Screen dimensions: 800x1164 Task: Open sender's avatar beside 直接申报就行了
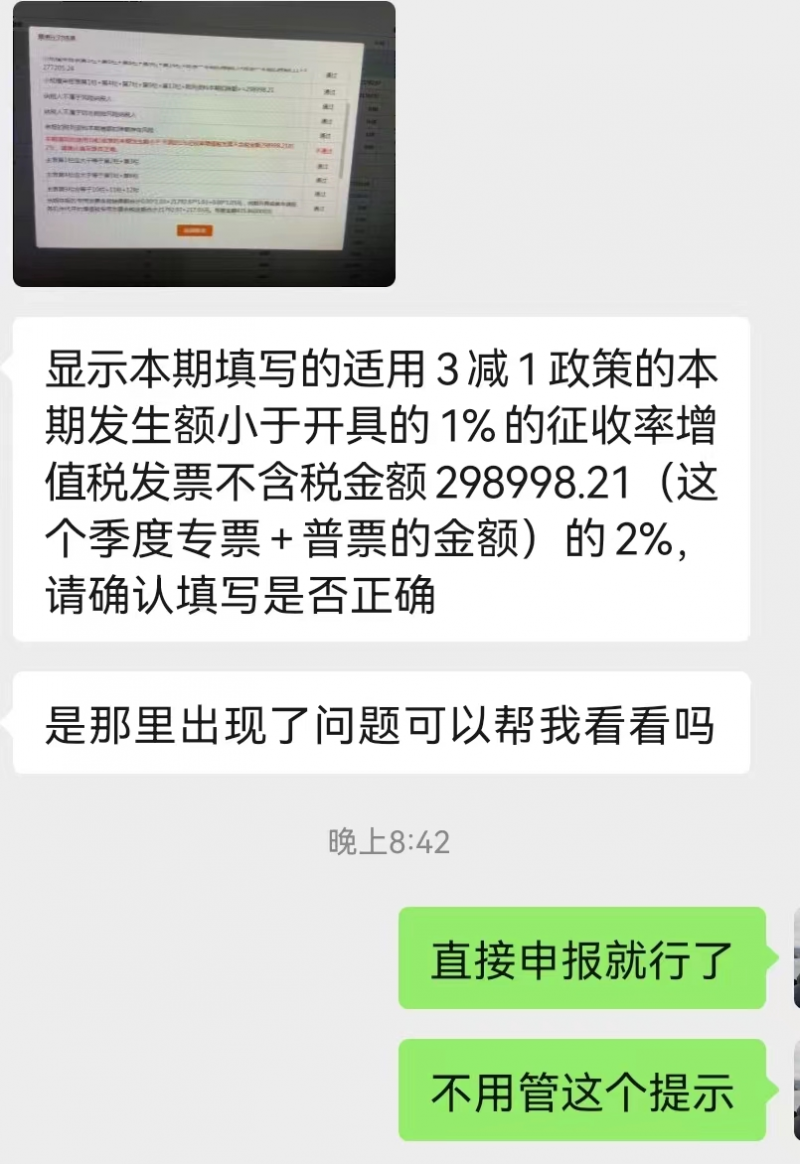point(796,960)
